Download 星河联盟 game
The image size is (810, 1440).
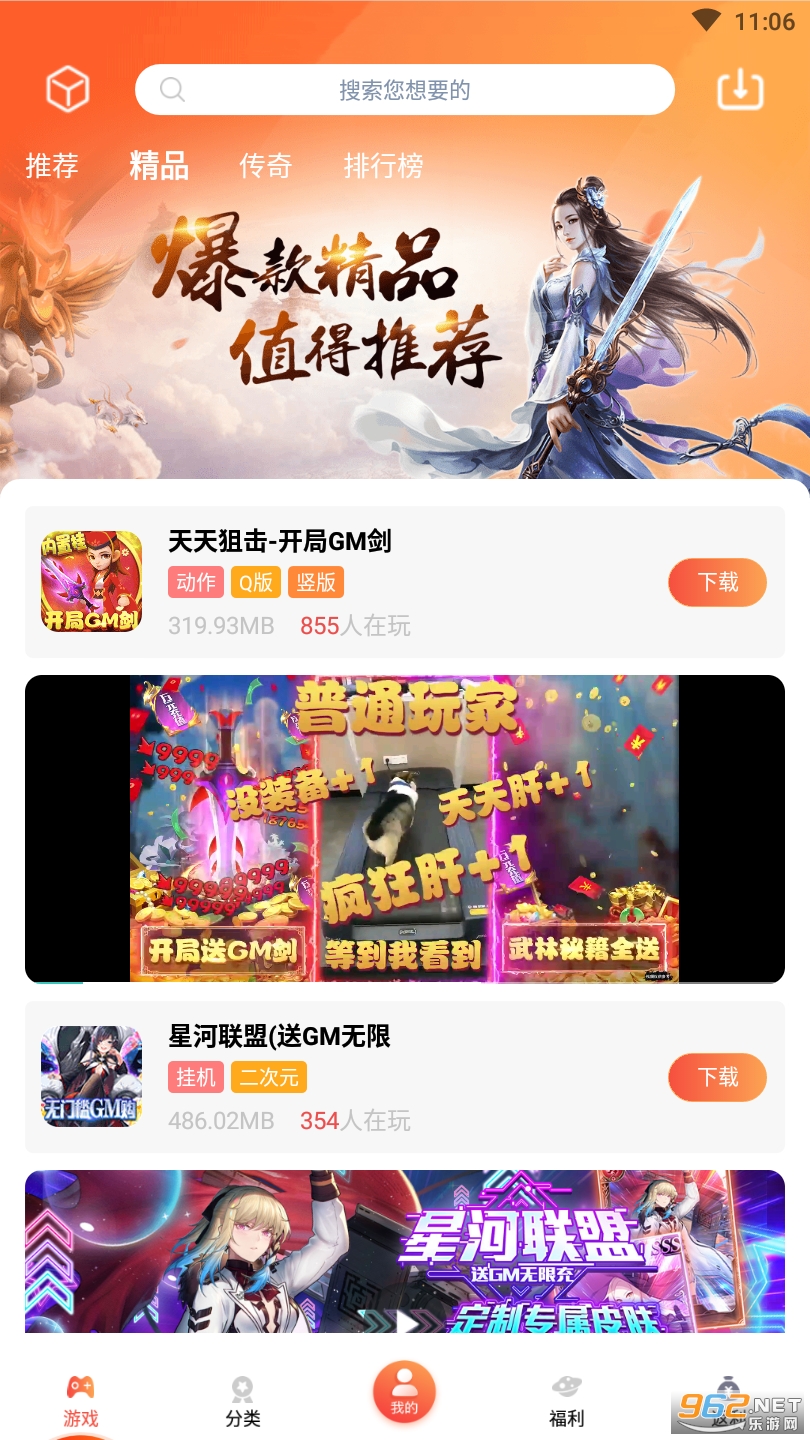coord(718,1077)
